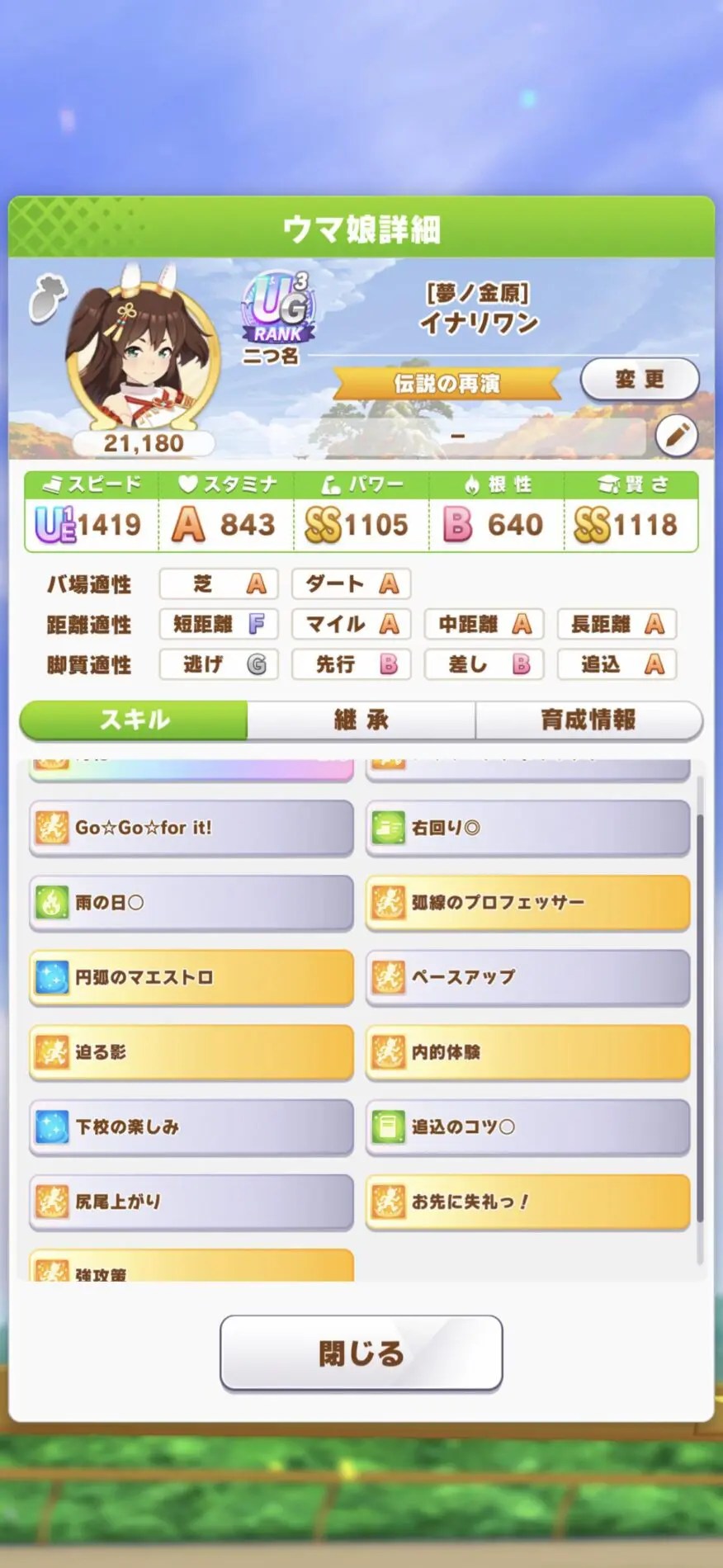Edit the memo with the pencil icon
This screenshot has height=1568, width=723.
coord(676,436)
